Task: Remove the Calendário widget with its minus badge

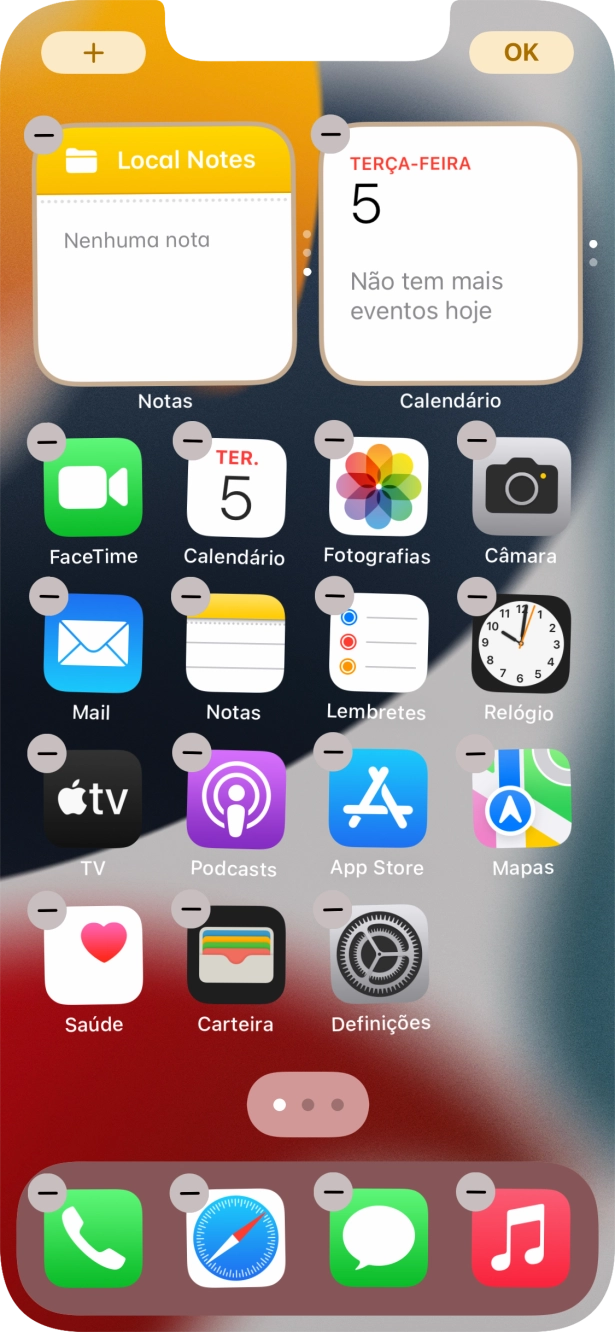Action: (x=330, y=134)
